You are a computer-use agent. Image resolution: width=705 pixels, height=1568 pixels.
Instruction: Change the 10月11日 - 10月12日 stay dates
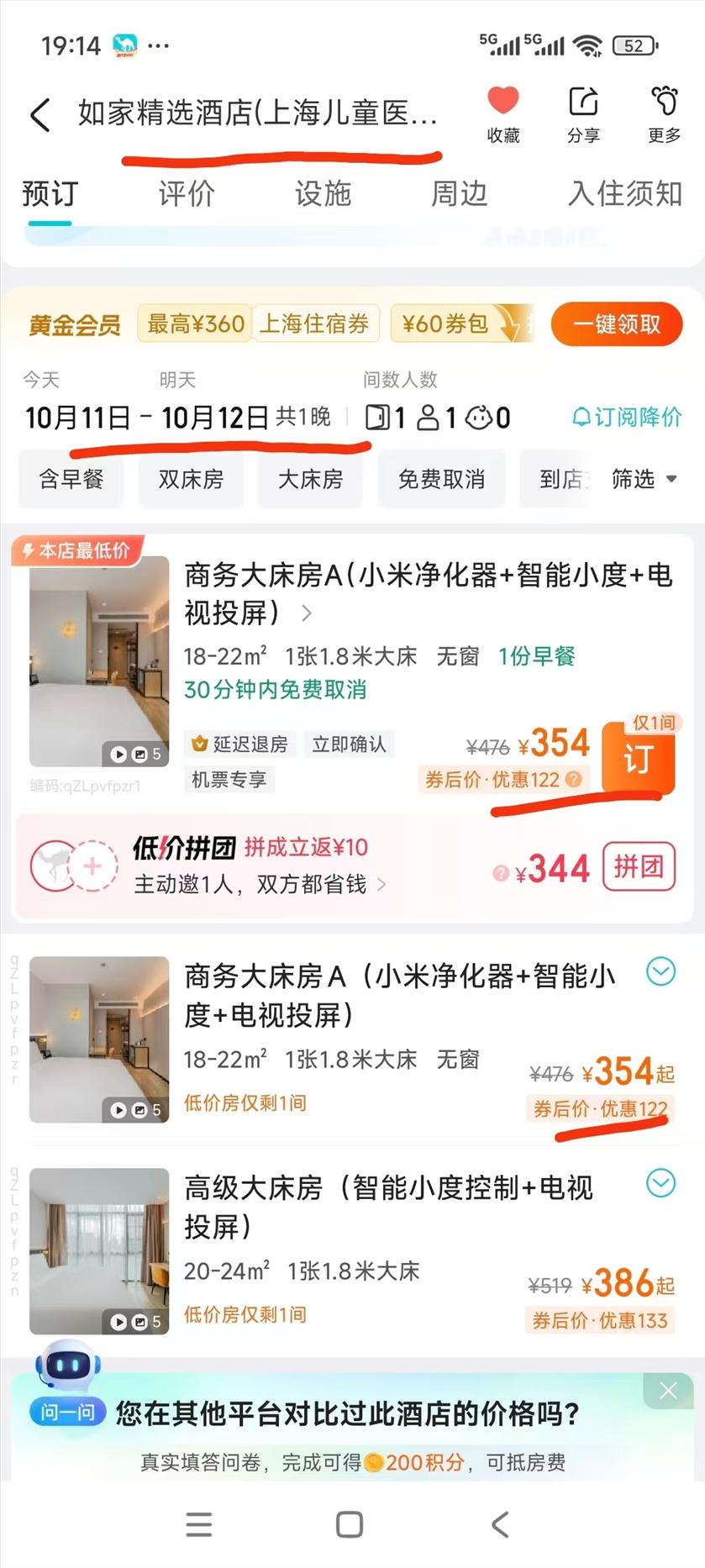pos(178,418)
